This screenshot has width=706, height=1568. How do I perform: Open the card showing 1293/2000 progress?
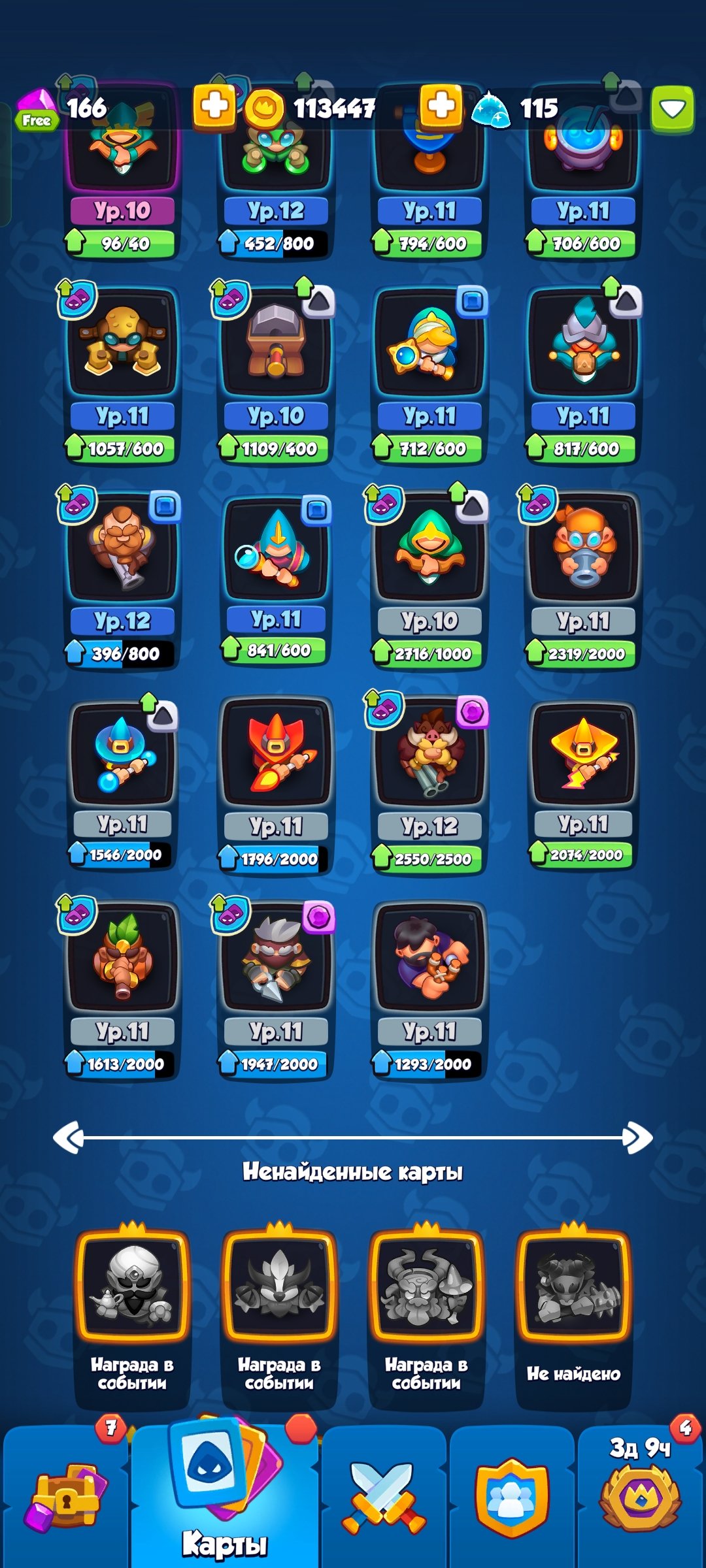click(x=429, y=990)
